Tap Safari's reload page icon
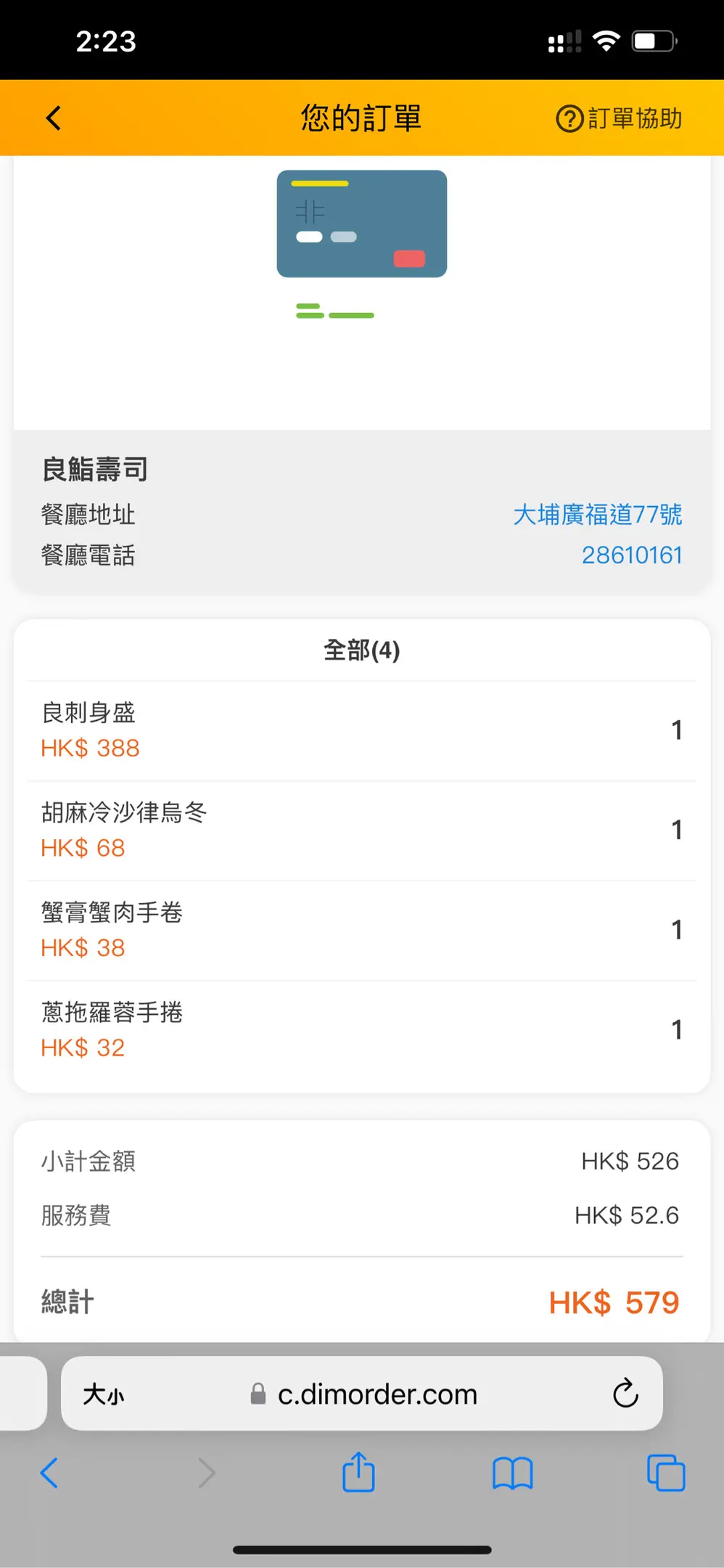This screenshot has width=724, height=1568. tap(625, 1393)
